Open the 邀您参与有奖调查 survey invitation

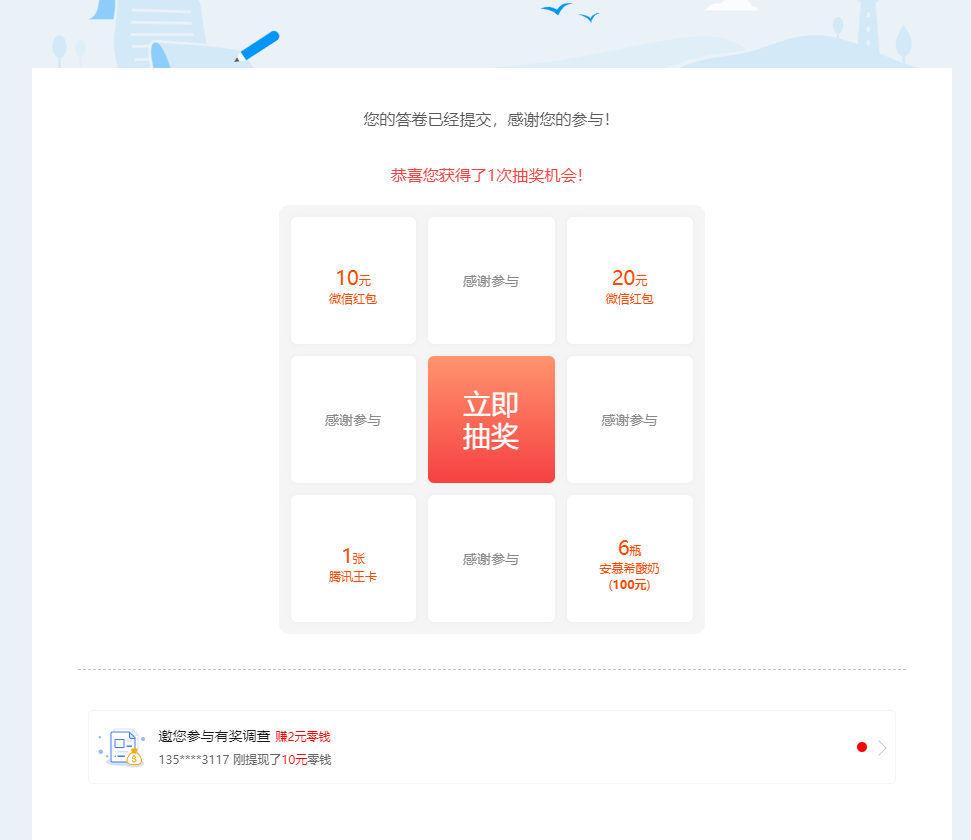pos(491,747)
